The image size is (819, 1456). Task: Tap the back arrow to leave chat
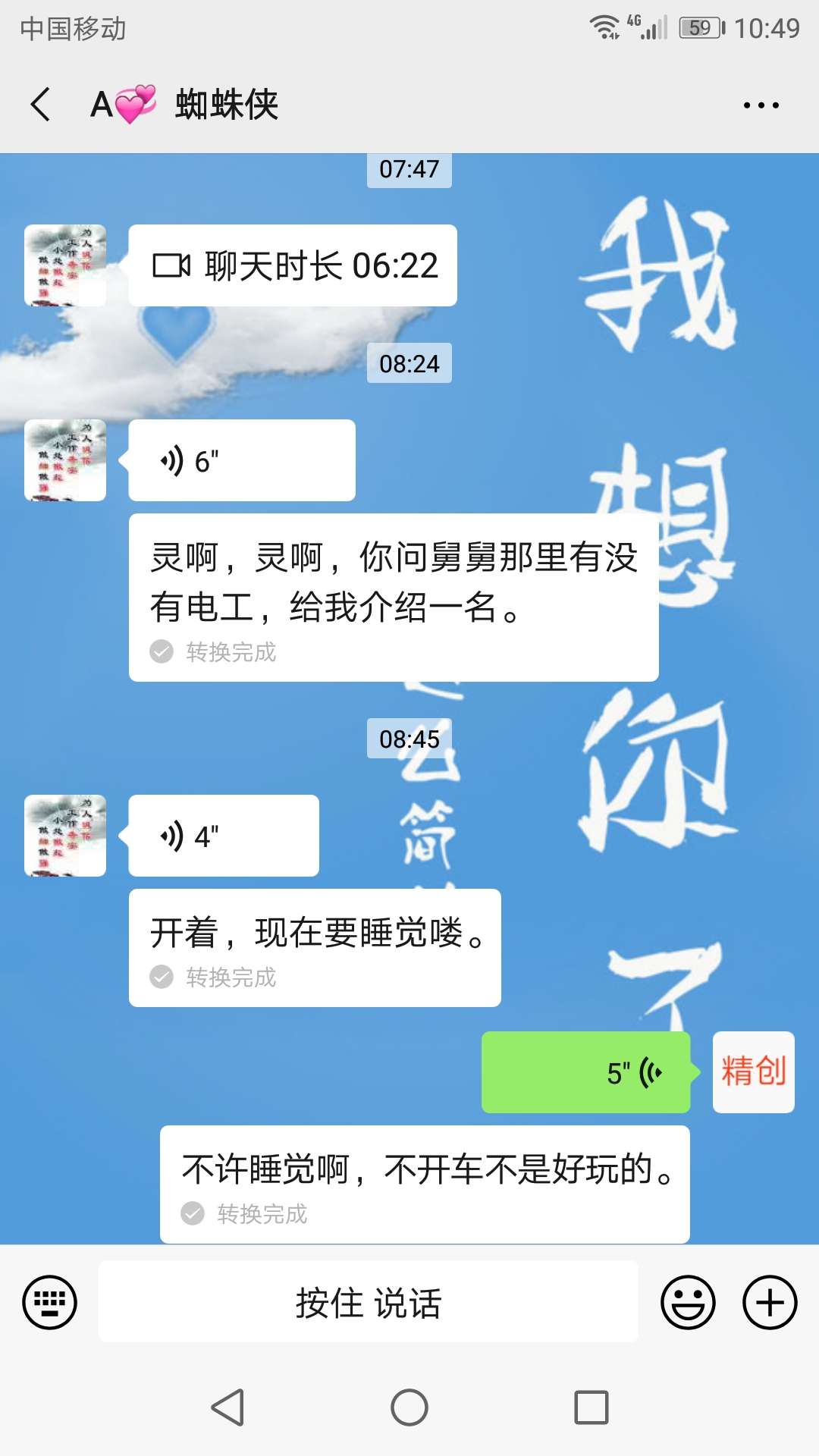(39, 105)
